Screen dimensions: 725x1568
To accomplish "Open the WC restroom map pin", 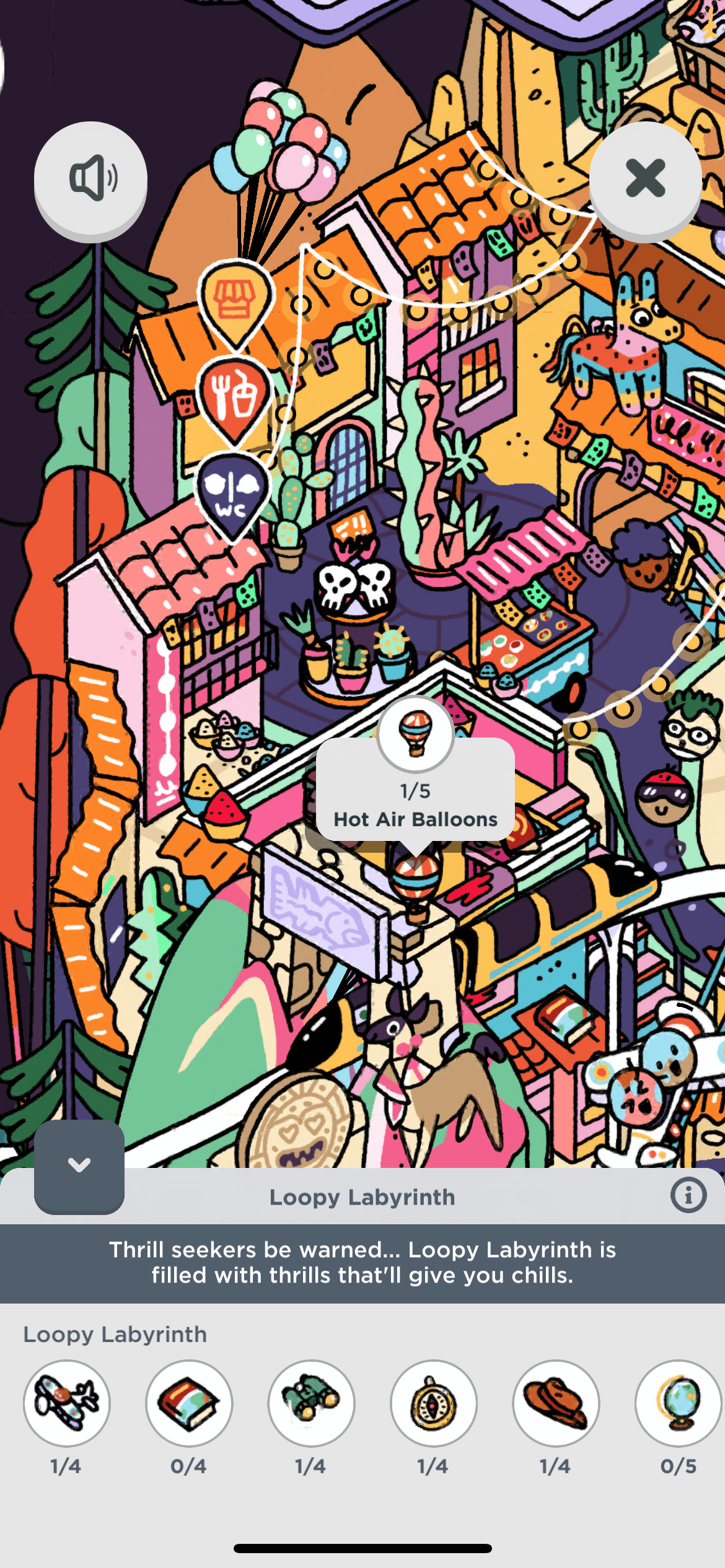I will coord(232,492).
